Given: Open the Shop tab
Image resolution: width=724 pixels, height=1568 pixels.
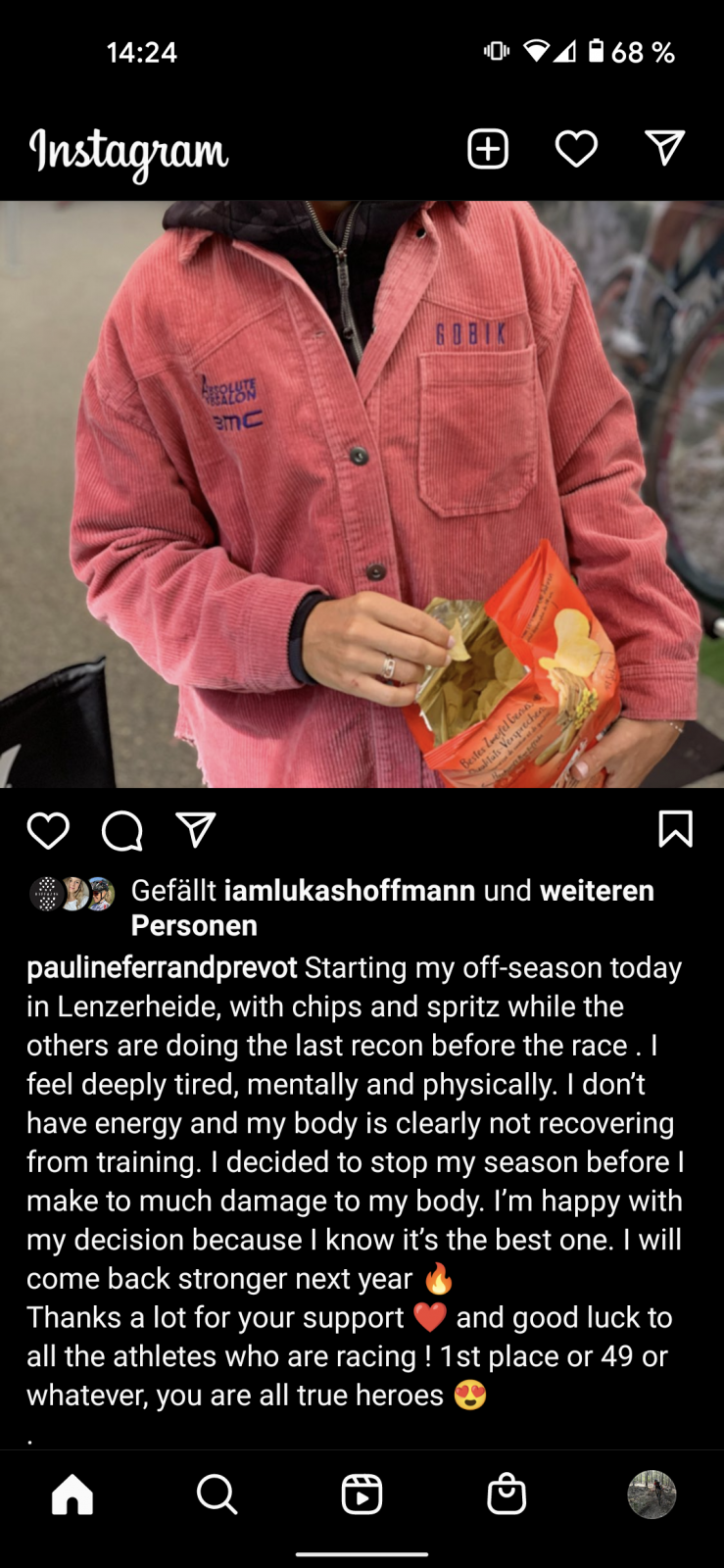Looking at the screenshot, I should 507,1494.
